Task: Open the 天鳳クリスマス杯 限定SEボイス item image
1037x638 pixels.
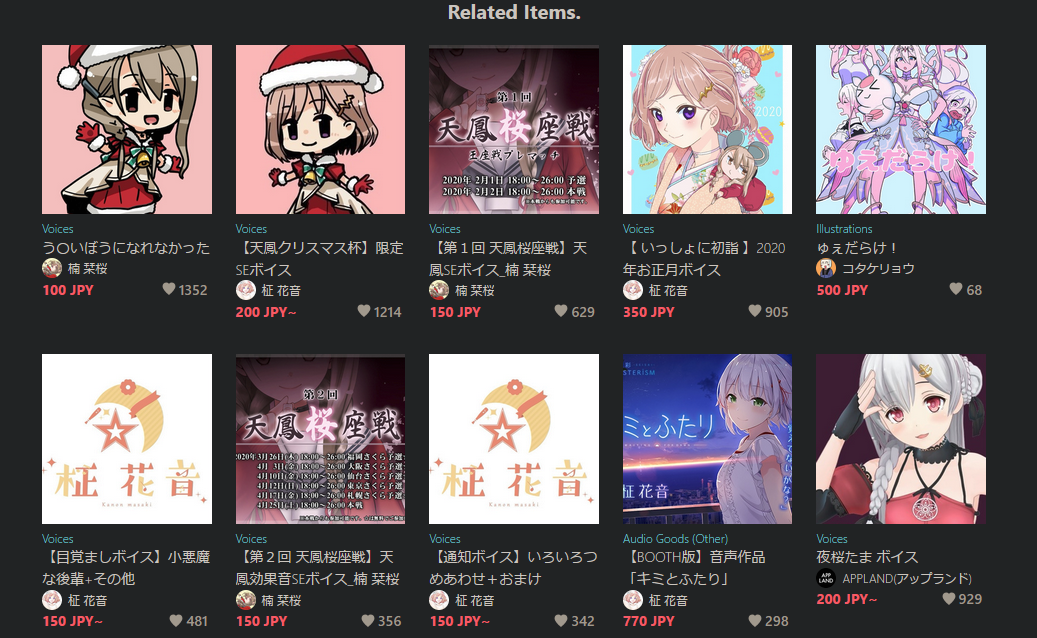Action: tap(320, 129)
